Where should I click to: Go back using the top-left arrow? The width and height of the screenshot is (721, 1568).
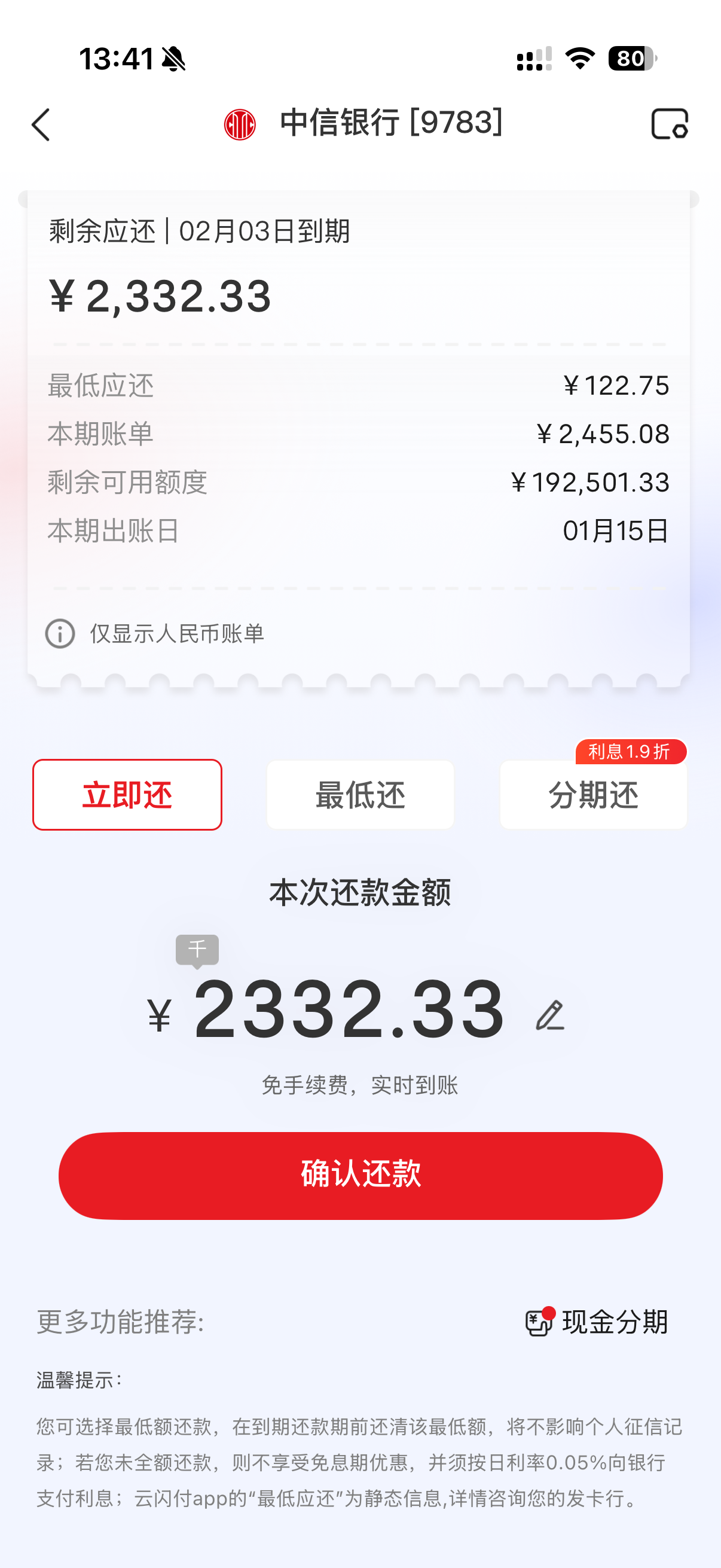[41, 125]
